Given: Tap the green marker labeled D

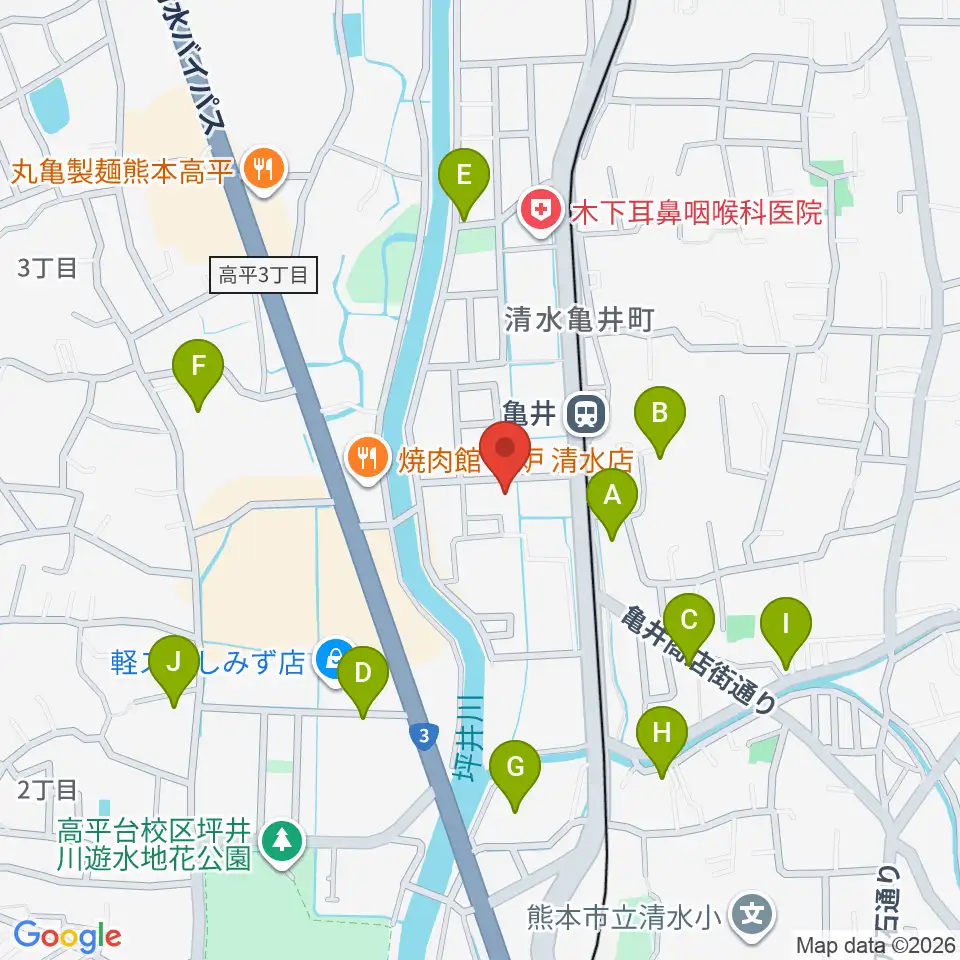Looking at the screenshot, I should click(362, 681).
